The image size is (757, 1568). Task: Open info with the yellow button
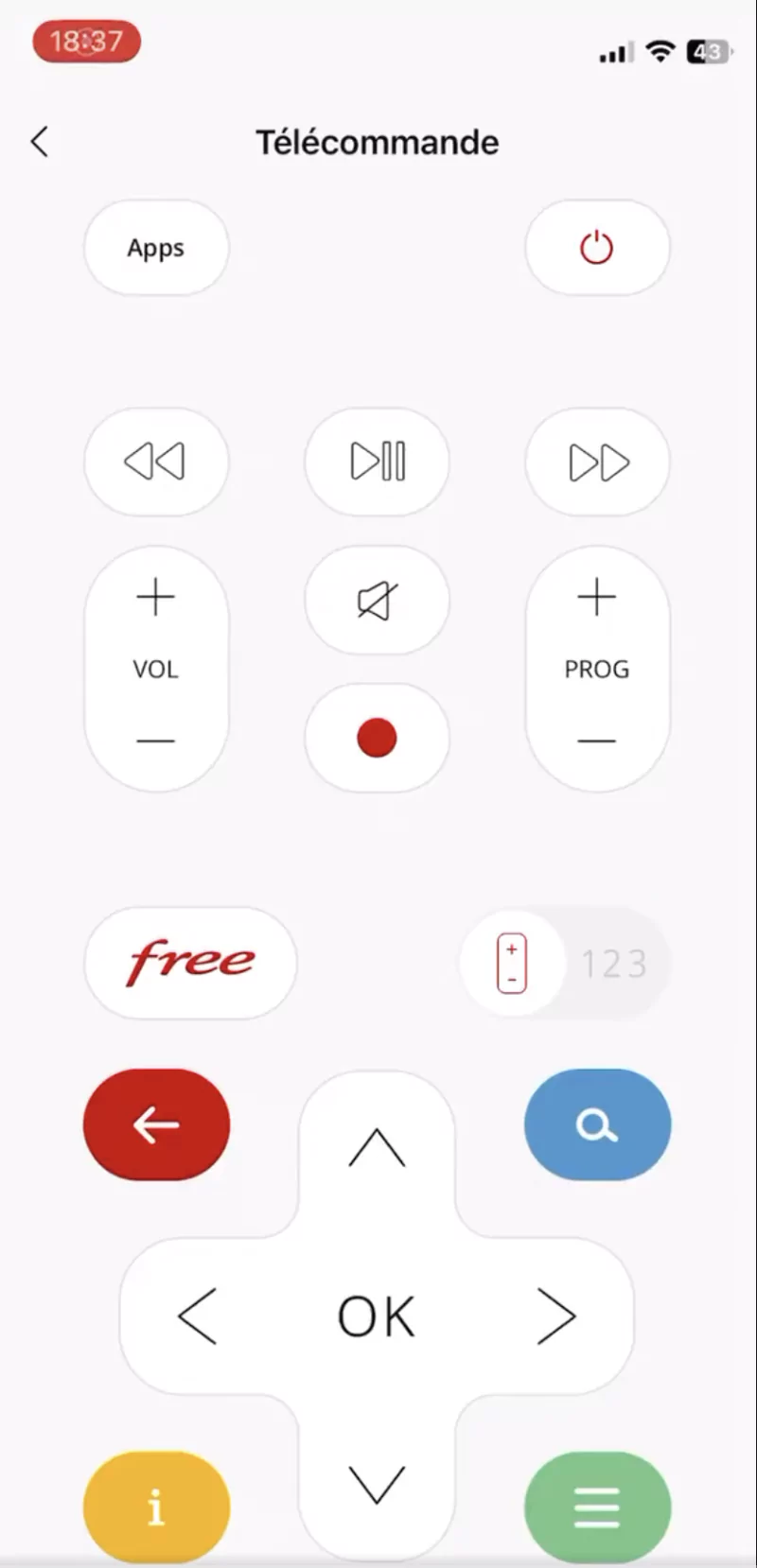[x=156, y=1507]
